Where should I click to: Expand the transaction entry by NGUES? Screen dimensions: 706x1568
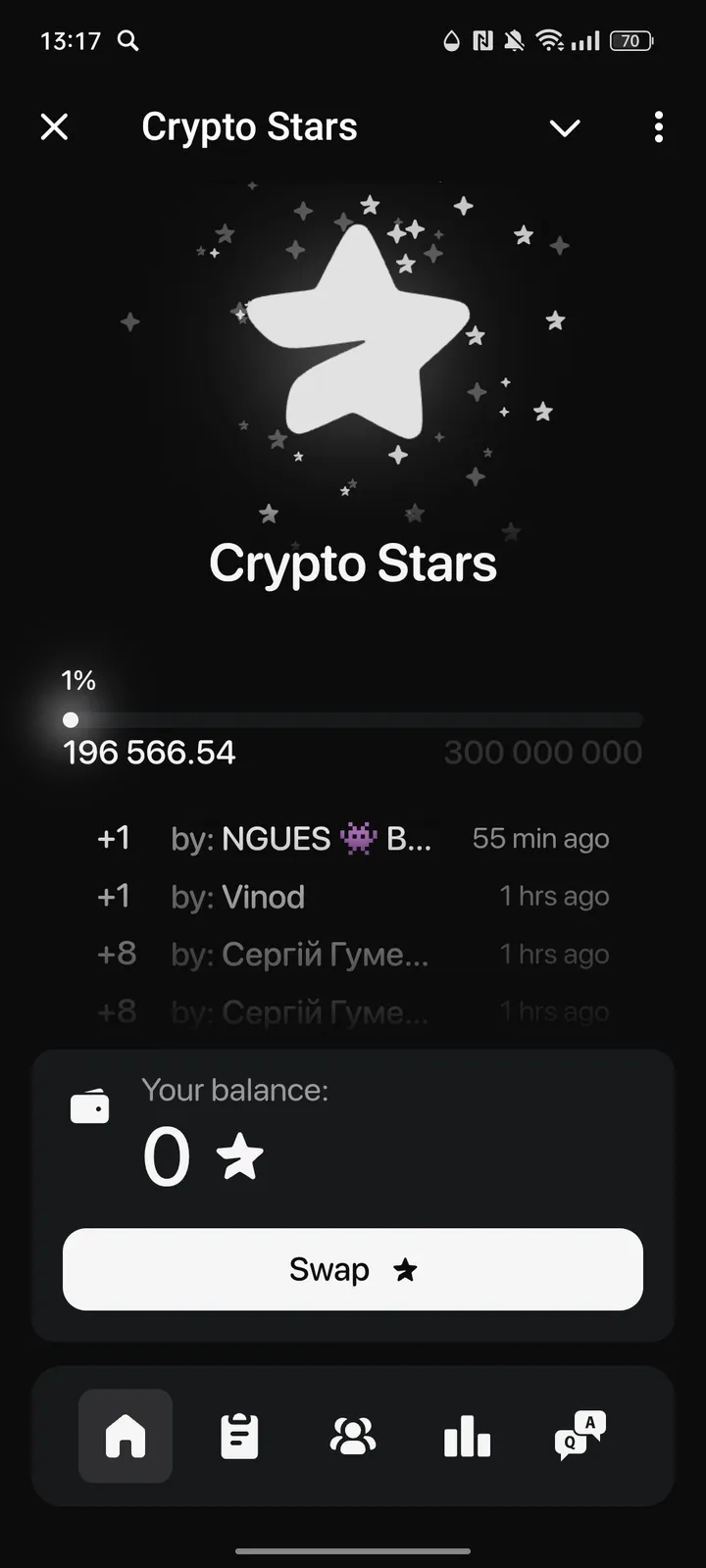click(299, 838)
